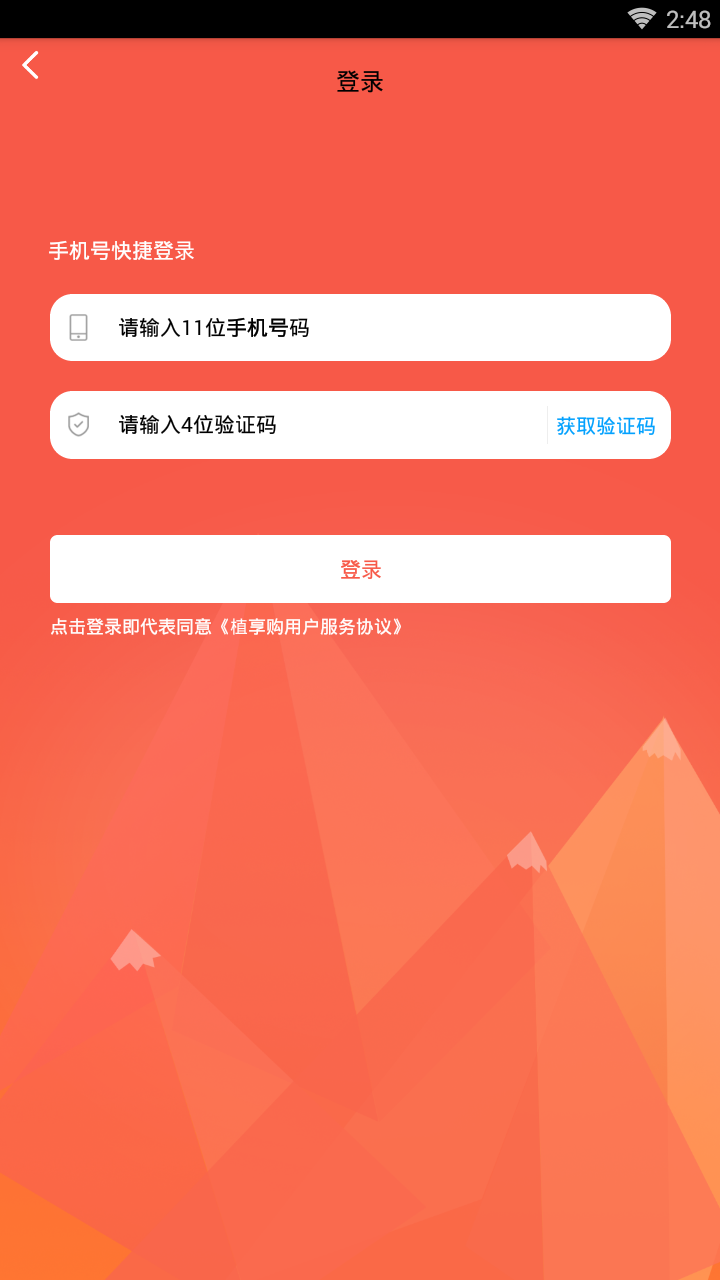Tap the white 登录 login button
Image resolution: width=720 pixels, height=1280 pixels.
pos(360,569)
